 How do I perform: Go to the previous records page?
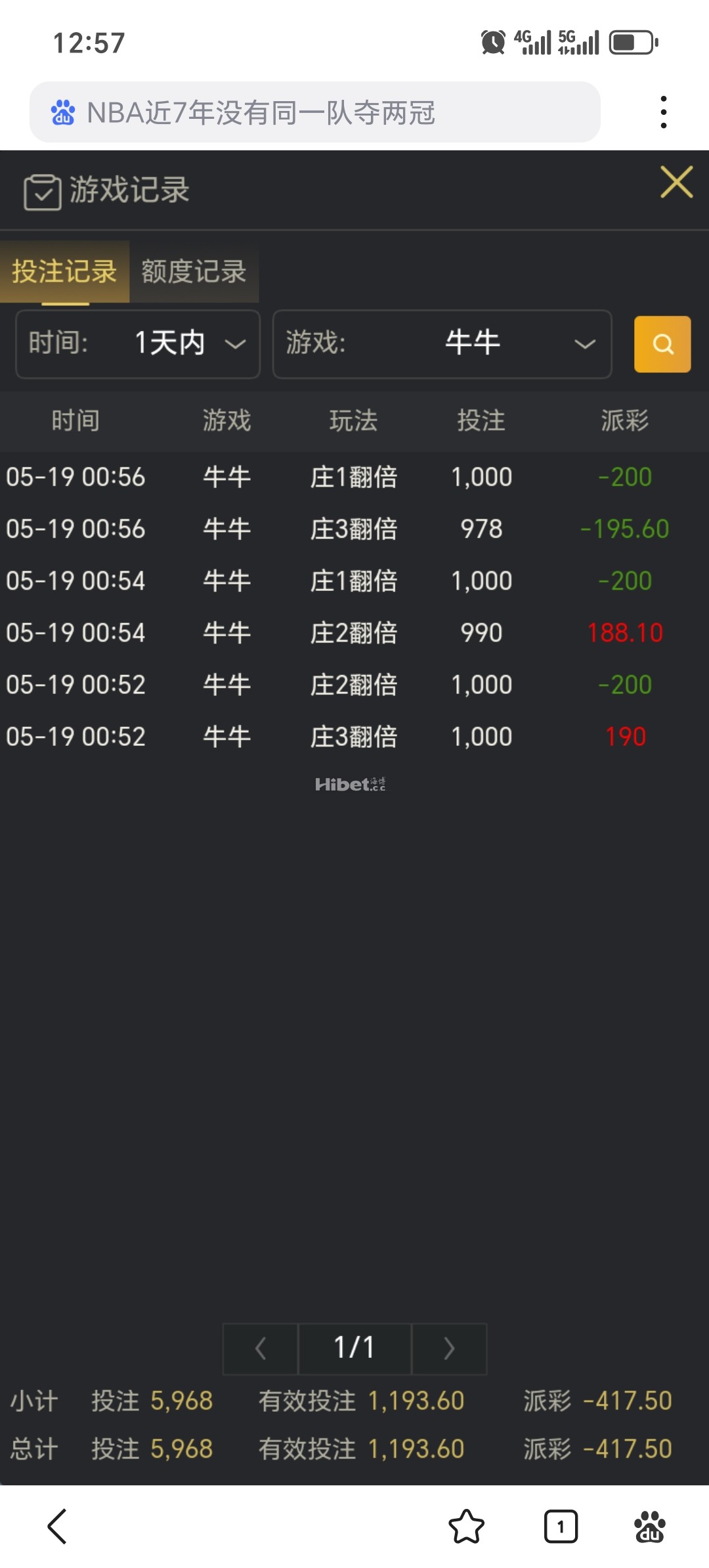click(x=261, y=1349)
